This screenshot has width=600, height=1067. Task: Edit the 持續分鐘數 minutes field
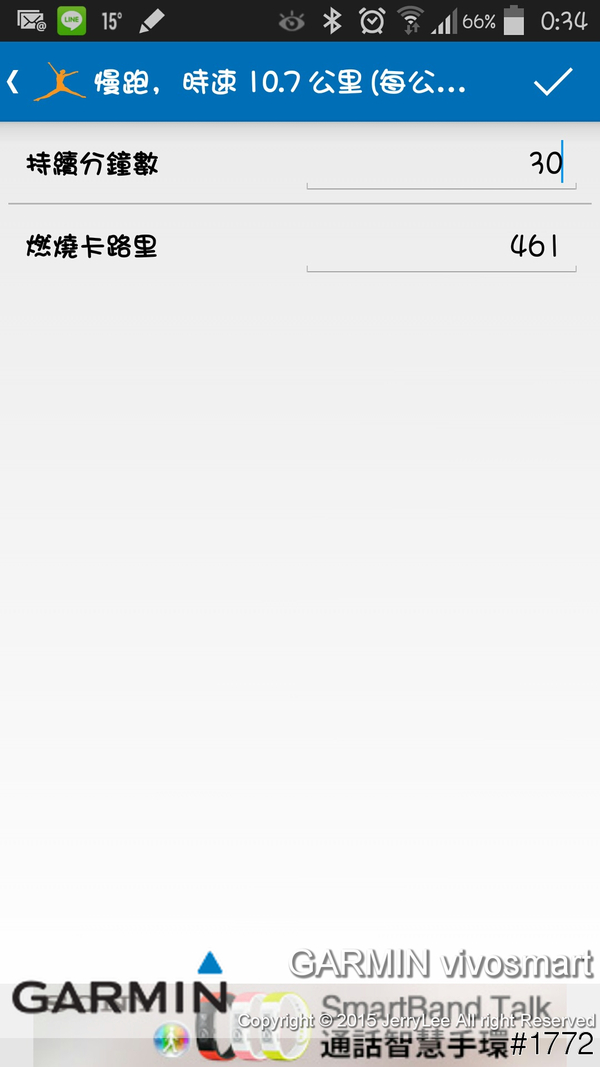(x=441, y=164)
